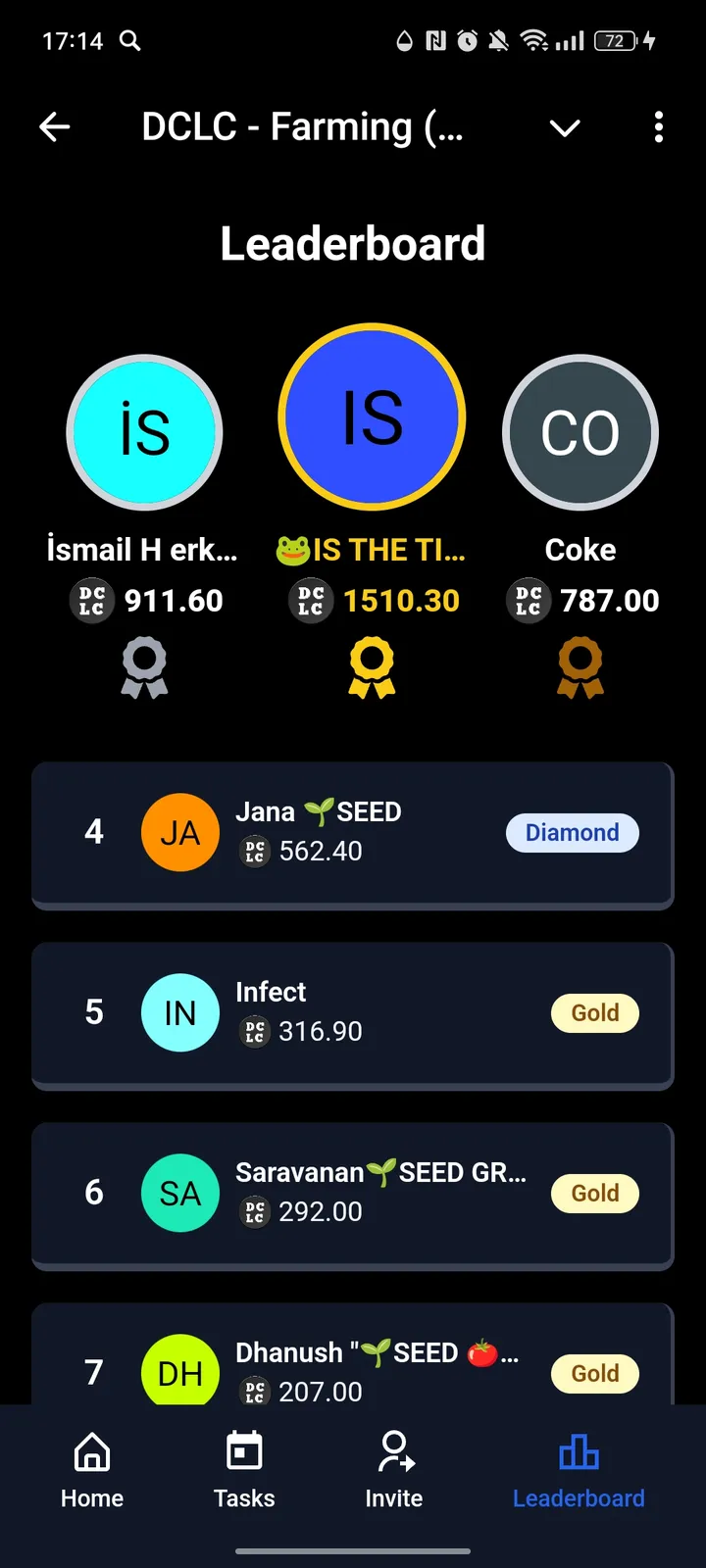Tap Infect's Gold badge
The height and width of the screenshot is (1568, 706).
594,1012
